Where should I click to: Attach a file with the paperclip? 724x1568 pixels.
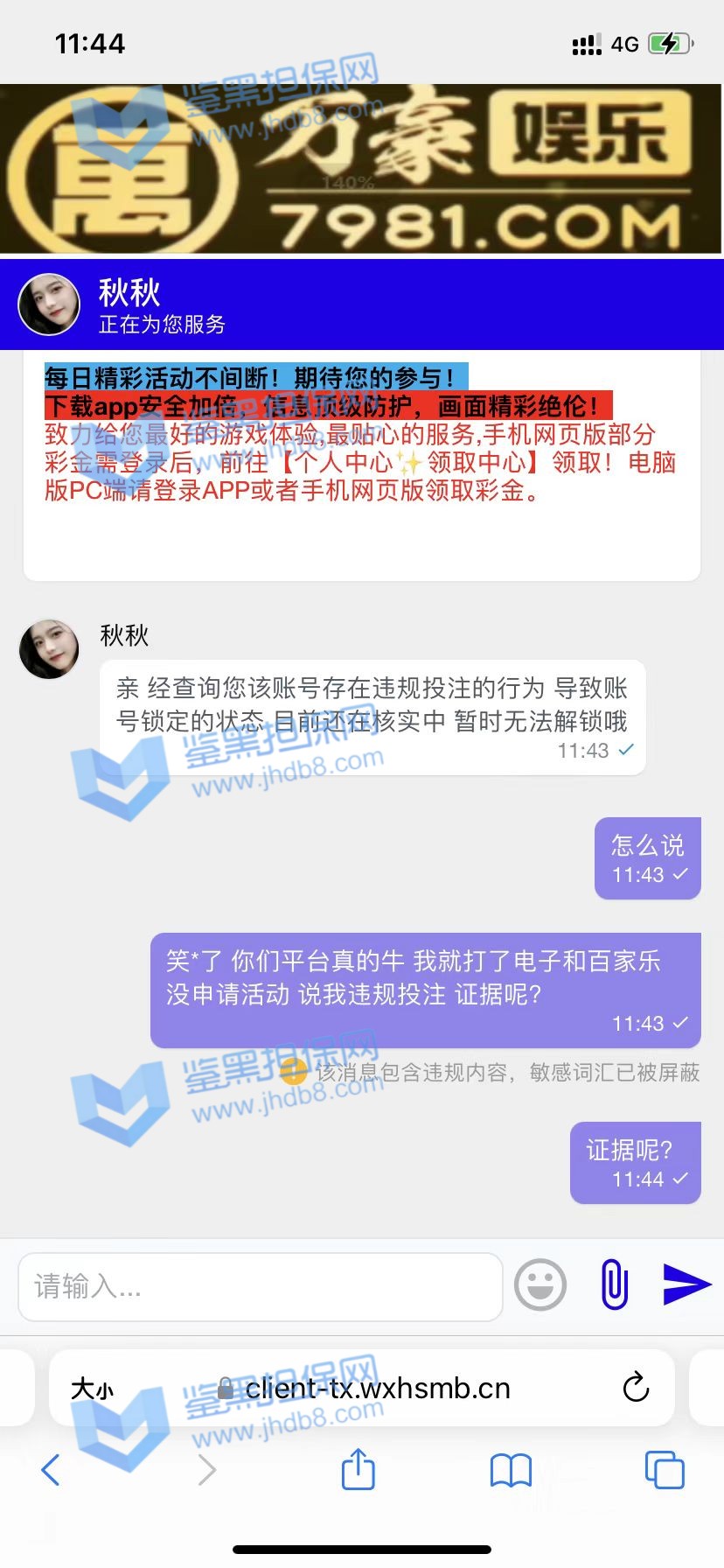[615, 1284]
